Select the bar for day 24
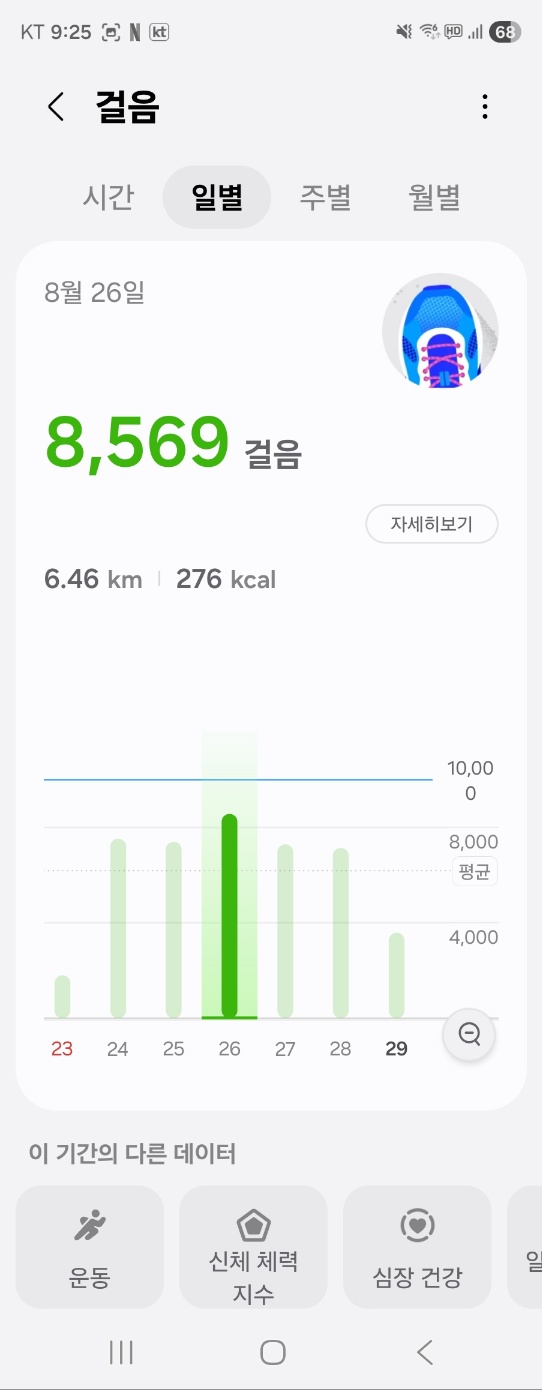This screenshot has width=542, height=1390. [x=118, y=929]
